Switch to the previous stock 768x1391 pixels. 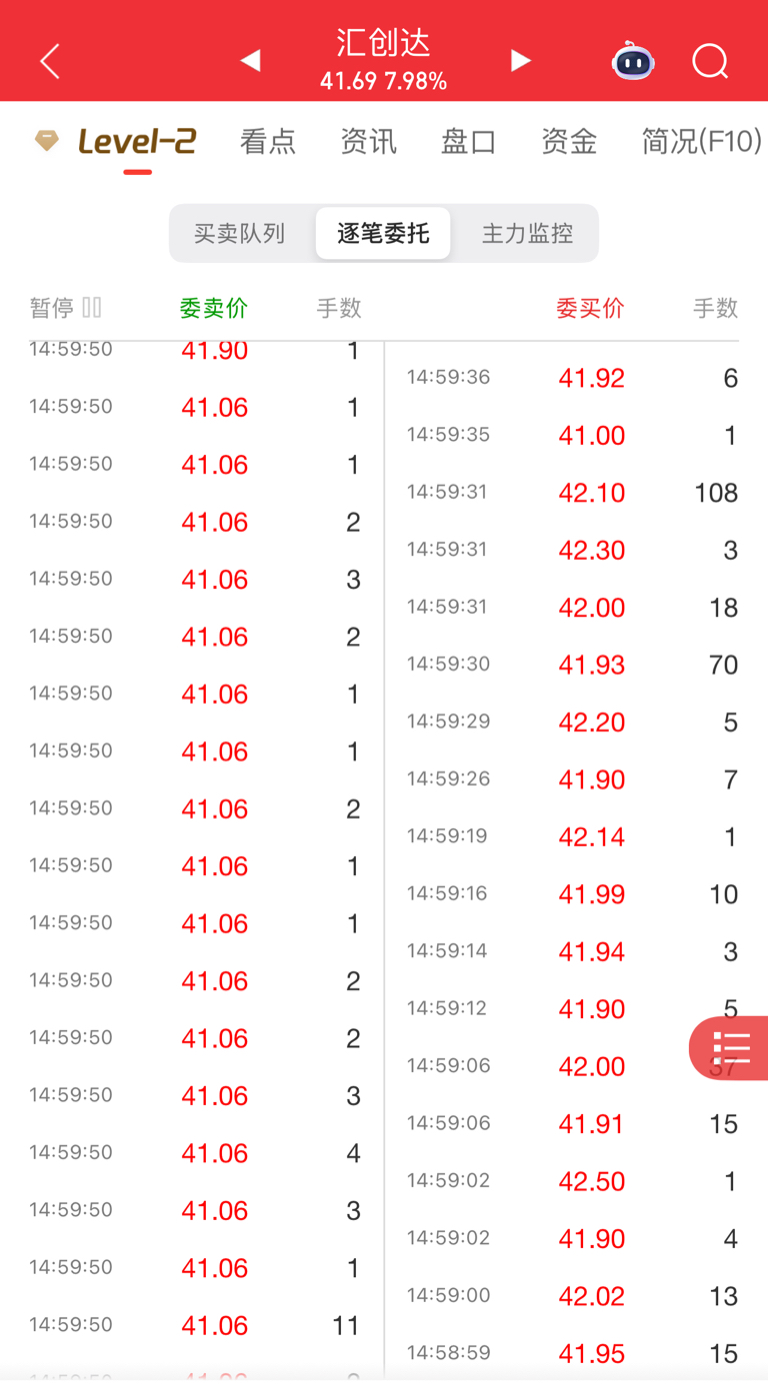(250, 61)
